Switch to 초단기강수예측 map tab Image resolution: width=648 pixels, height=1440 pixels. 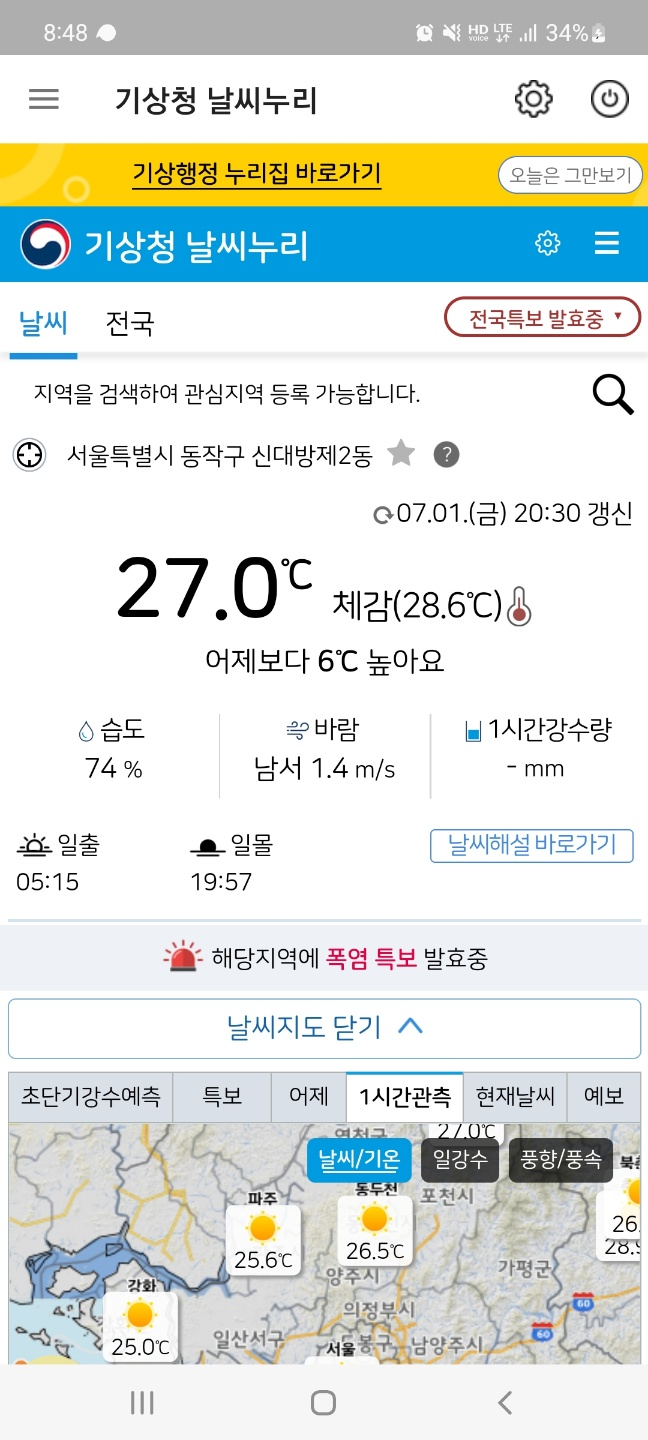(90, 1096)
